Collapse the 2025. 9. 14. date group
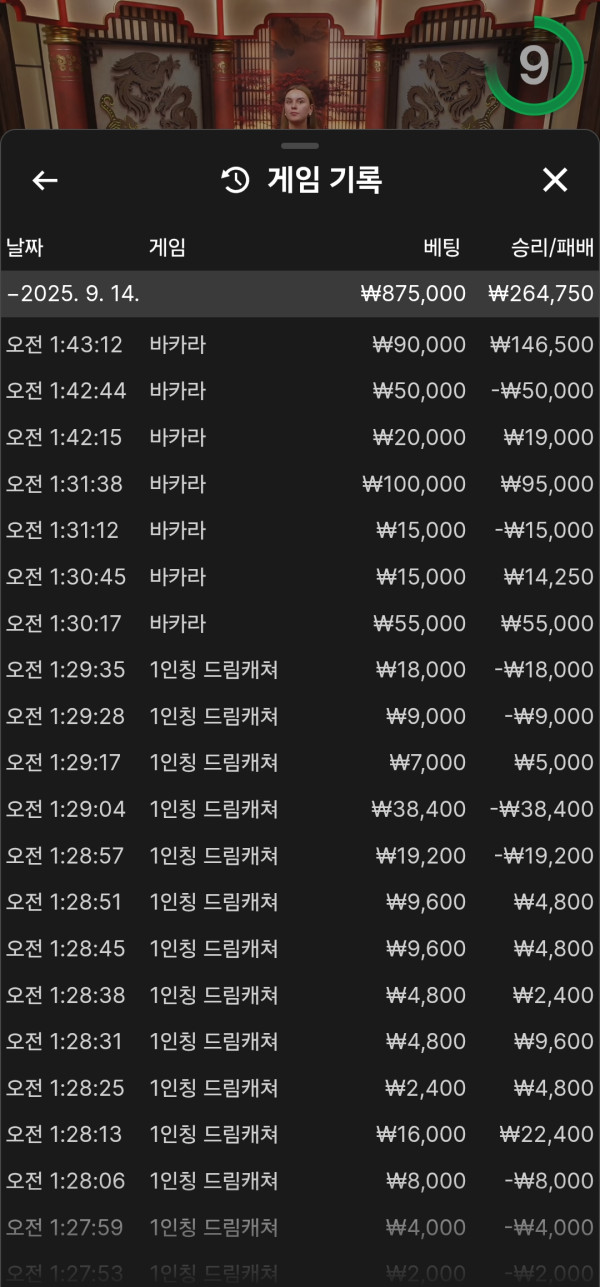This screenshot has height=1287, width=600. pyautogui.click(x=300, y=294)
